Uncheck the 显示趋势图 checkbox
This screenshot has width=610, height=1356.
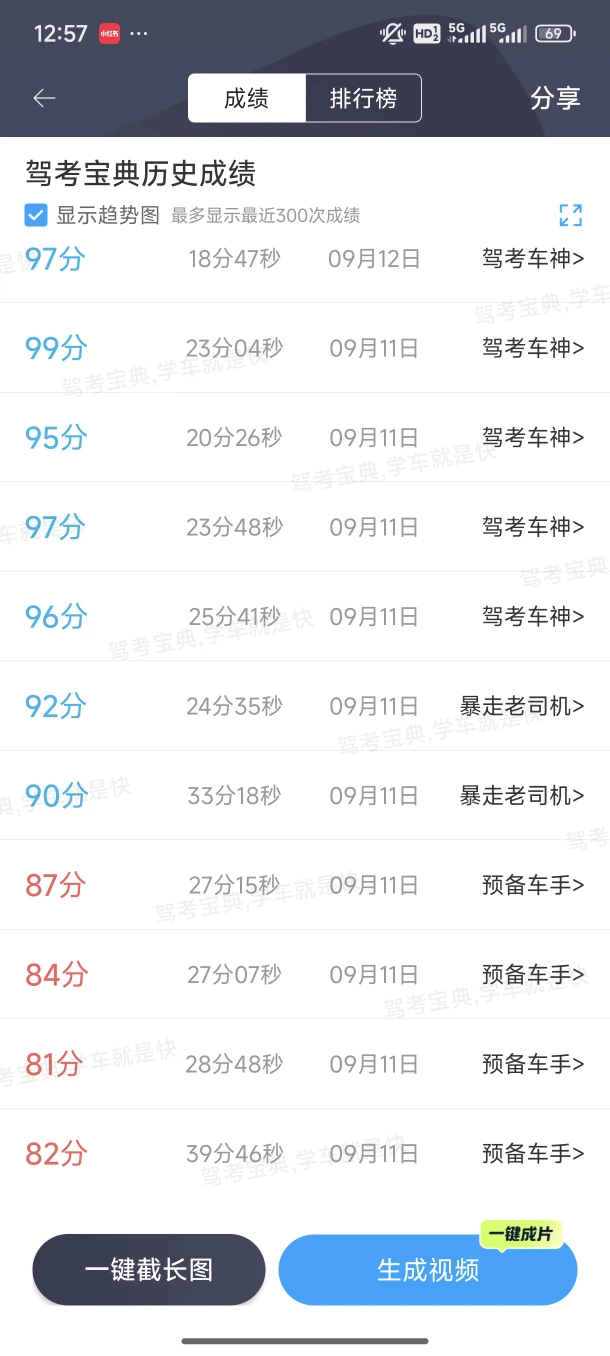pyautogui.click(x=36, y=215)
